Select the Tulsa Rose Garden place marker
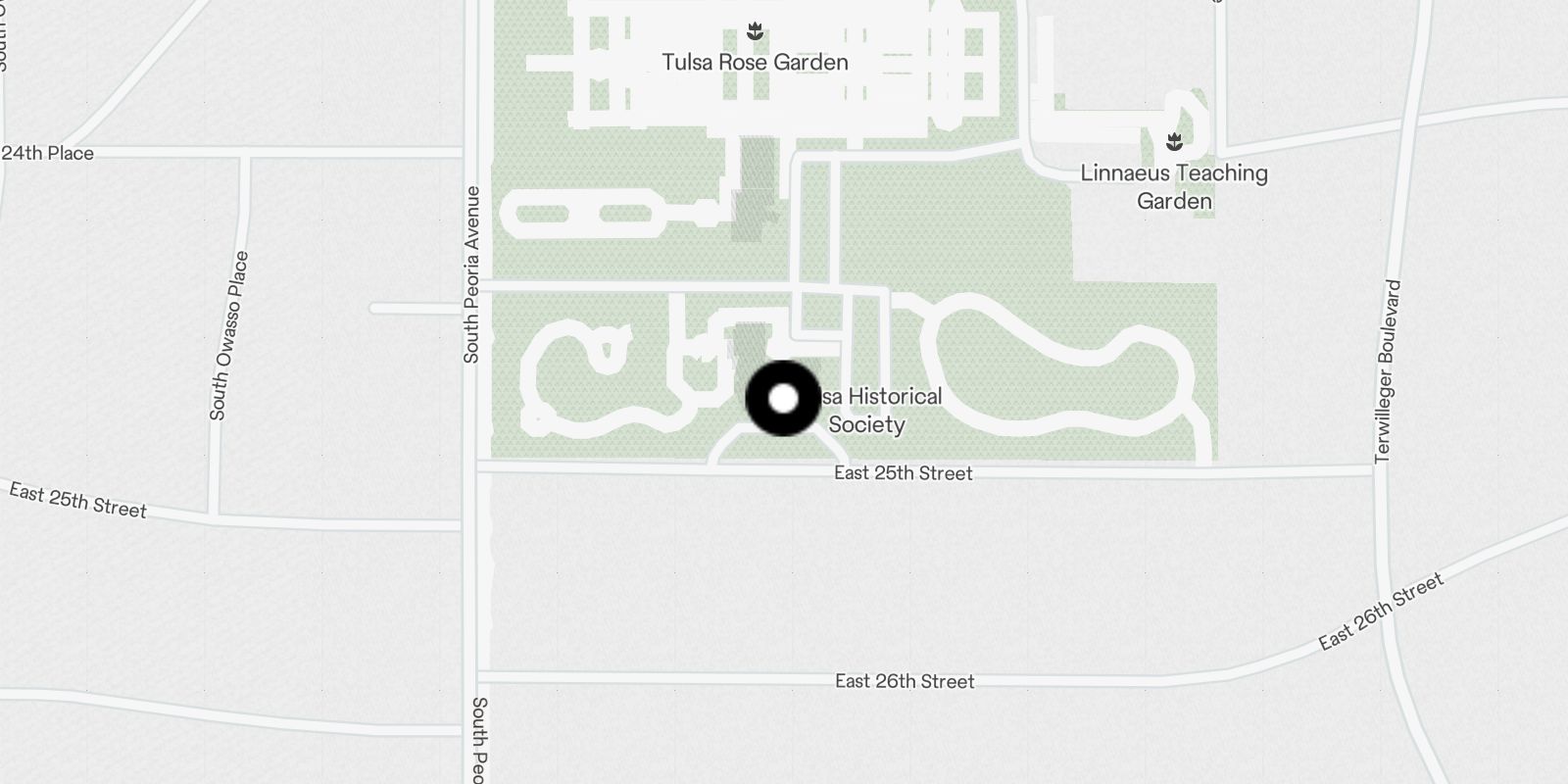 (x=755, y=32)
